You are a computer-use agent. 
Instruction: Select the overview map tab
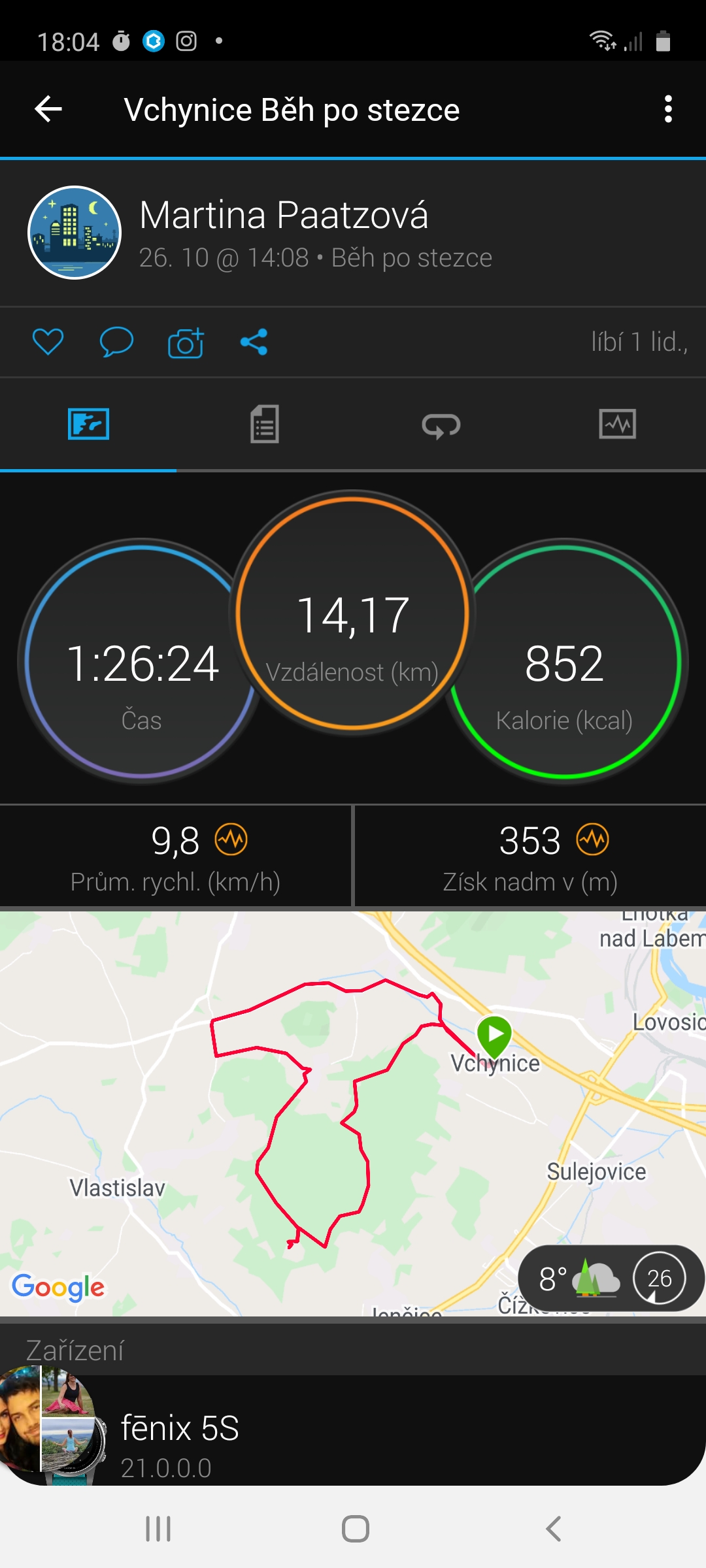88,424
